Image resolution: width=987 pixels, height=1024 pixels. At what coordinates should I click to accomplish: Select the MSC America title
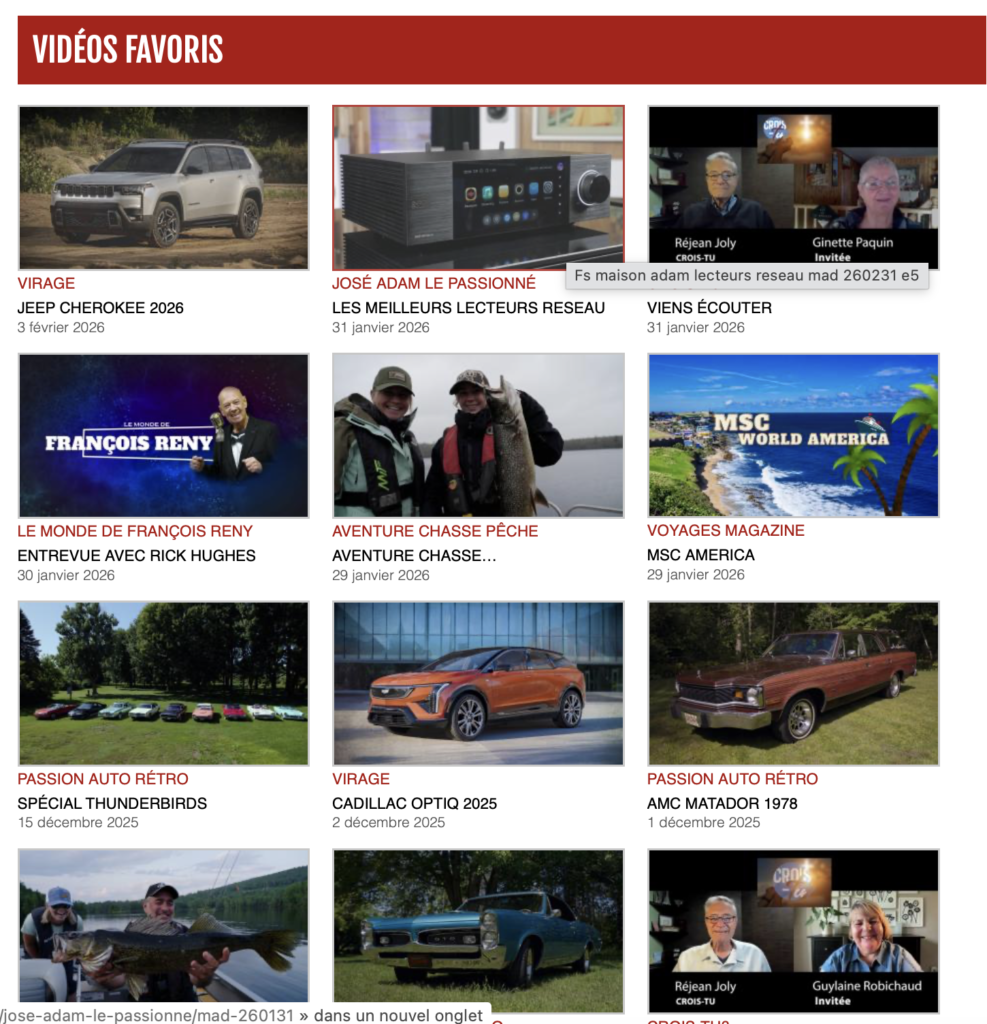[700, 555]
